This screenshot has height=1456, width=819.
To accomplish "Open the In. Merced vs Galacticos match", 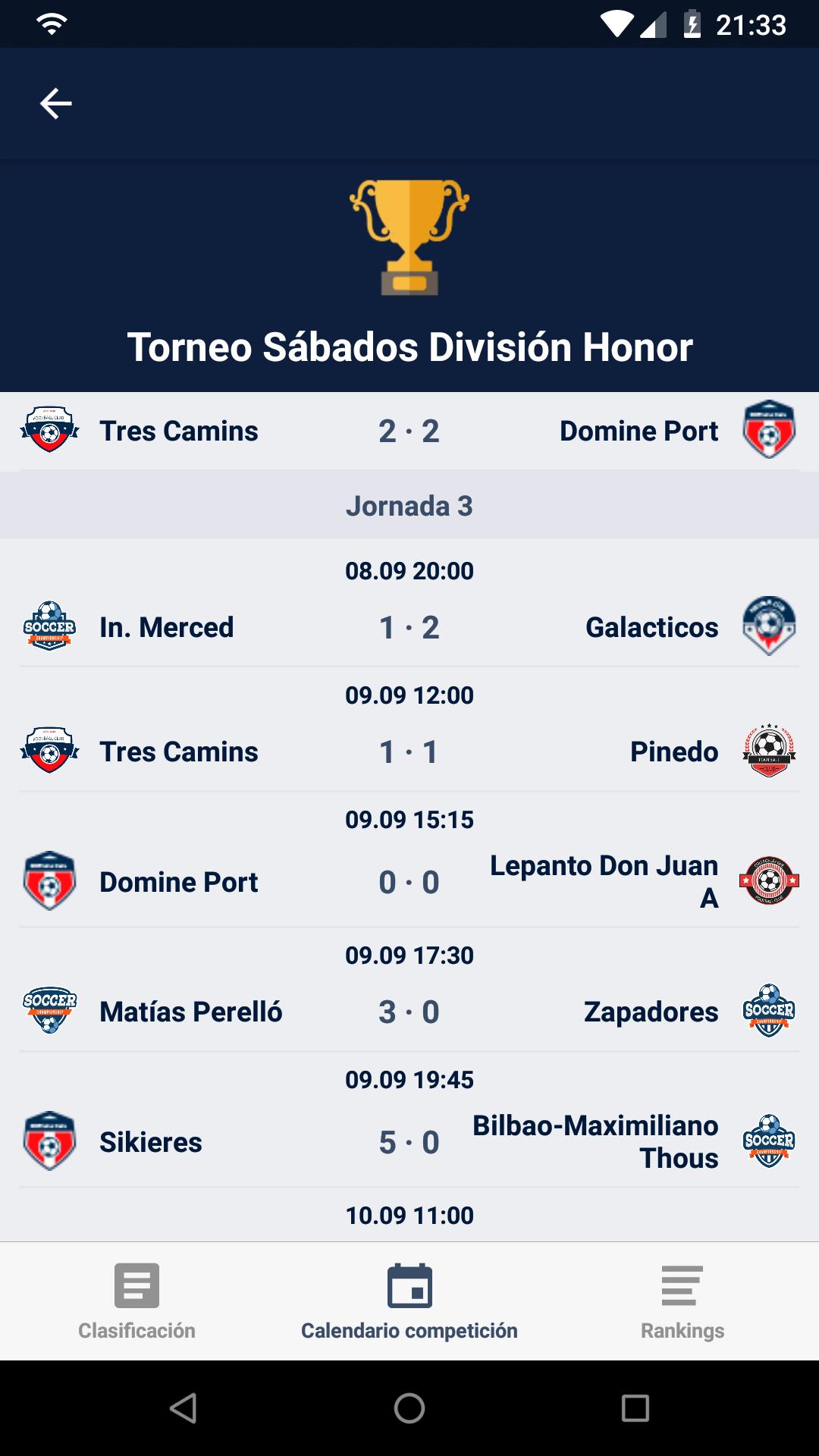I will [x=409, y=604].
